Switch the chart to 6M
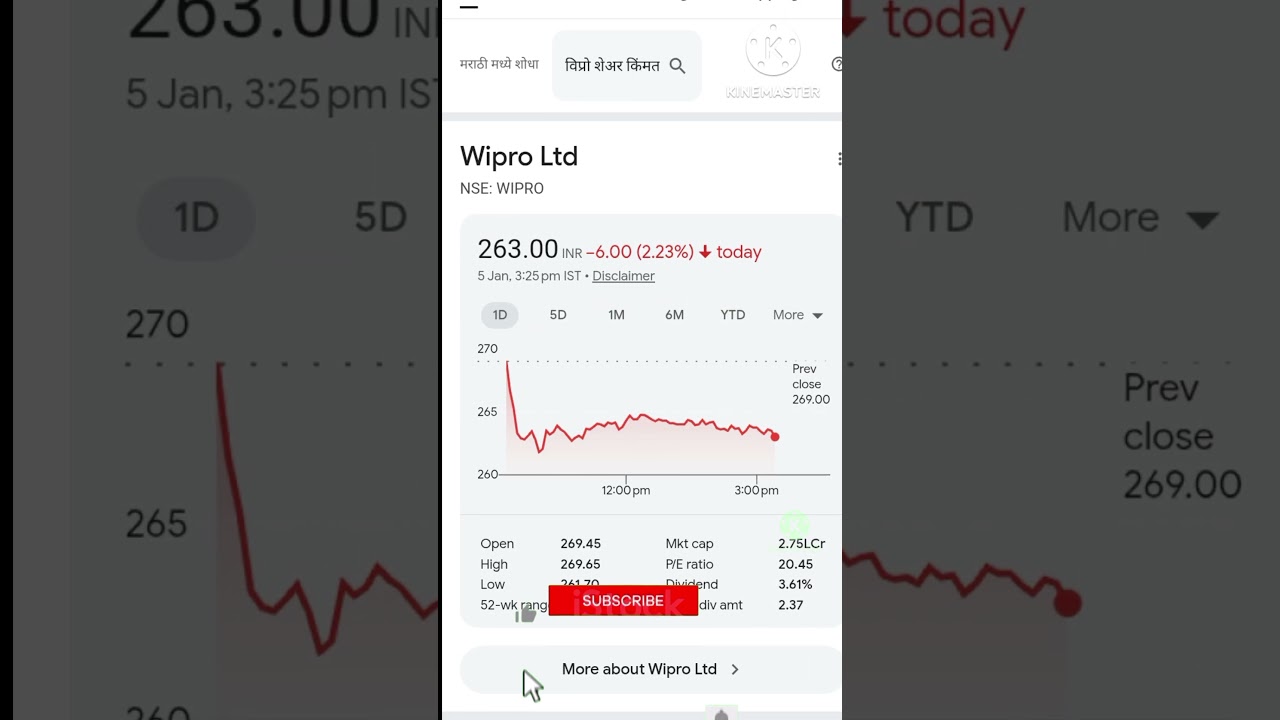Screen dimensions: 1280x720 tap(674, 315)
